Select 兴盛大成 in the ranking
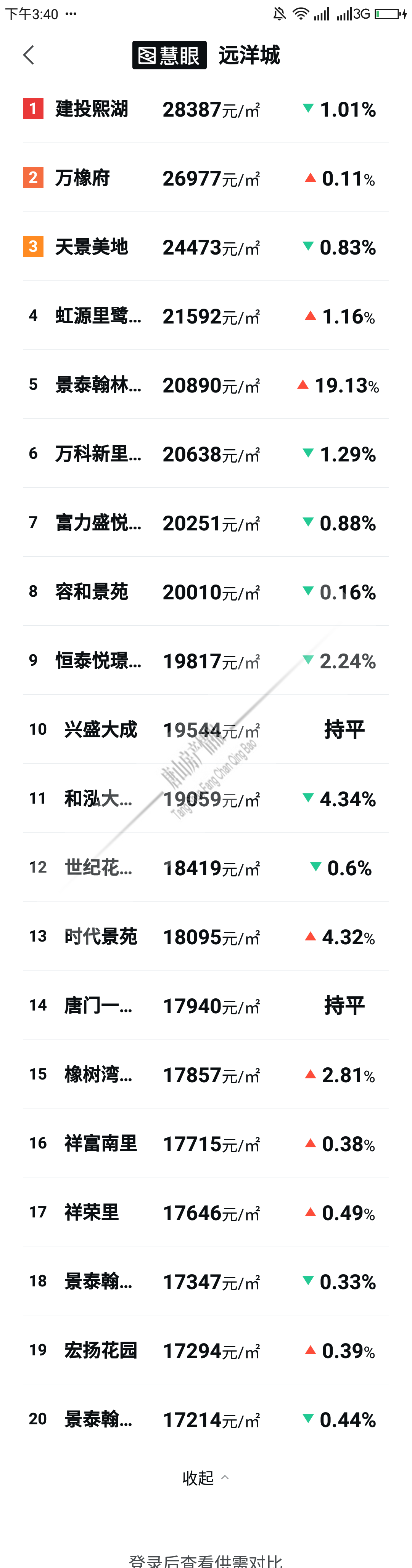The height and width of the screenshot is (1568, 412). 101,729
